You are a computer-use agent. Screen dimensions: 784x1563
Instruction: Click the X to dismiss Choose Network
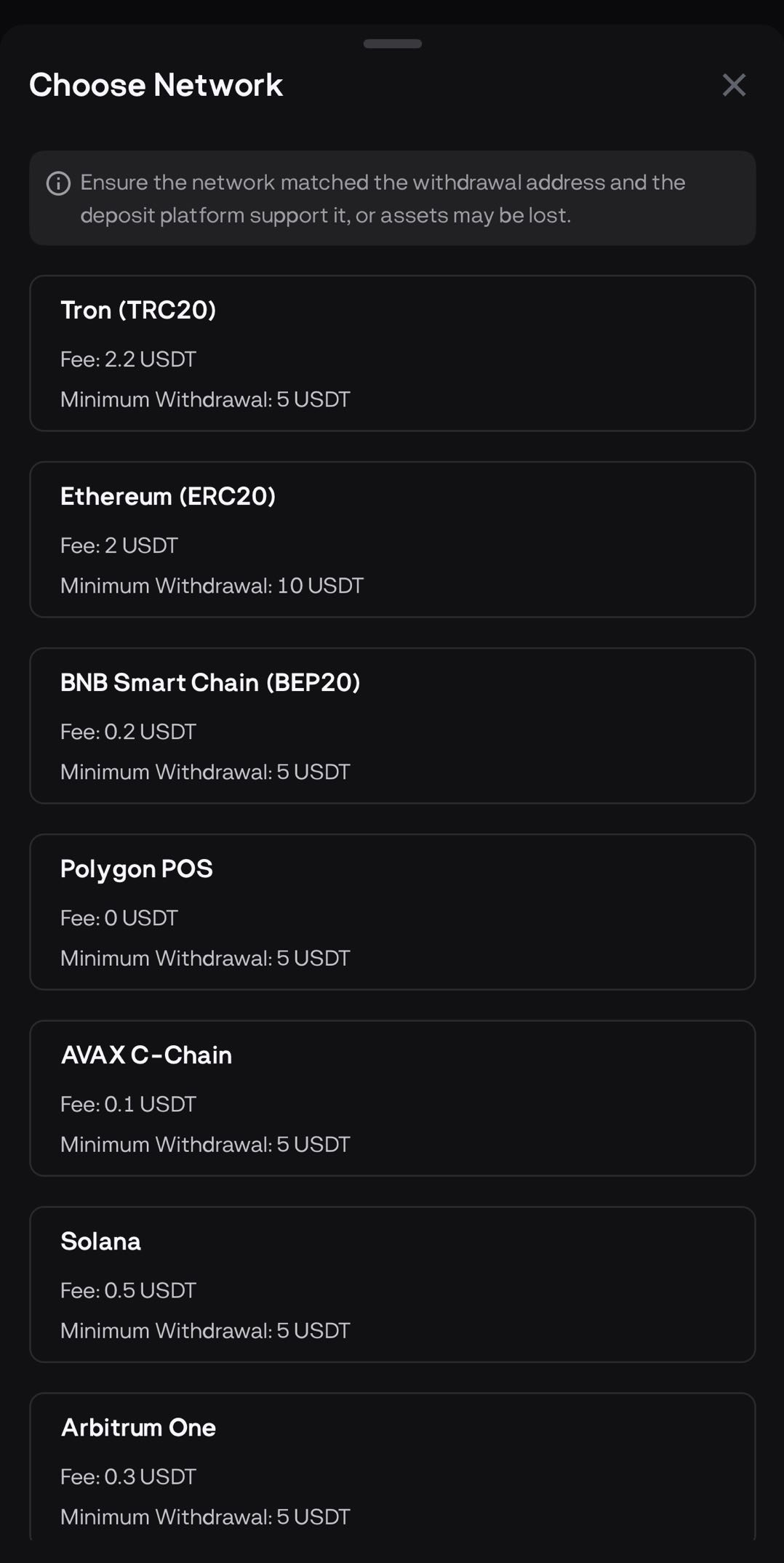pyautogui.click(x=734, y=85)
